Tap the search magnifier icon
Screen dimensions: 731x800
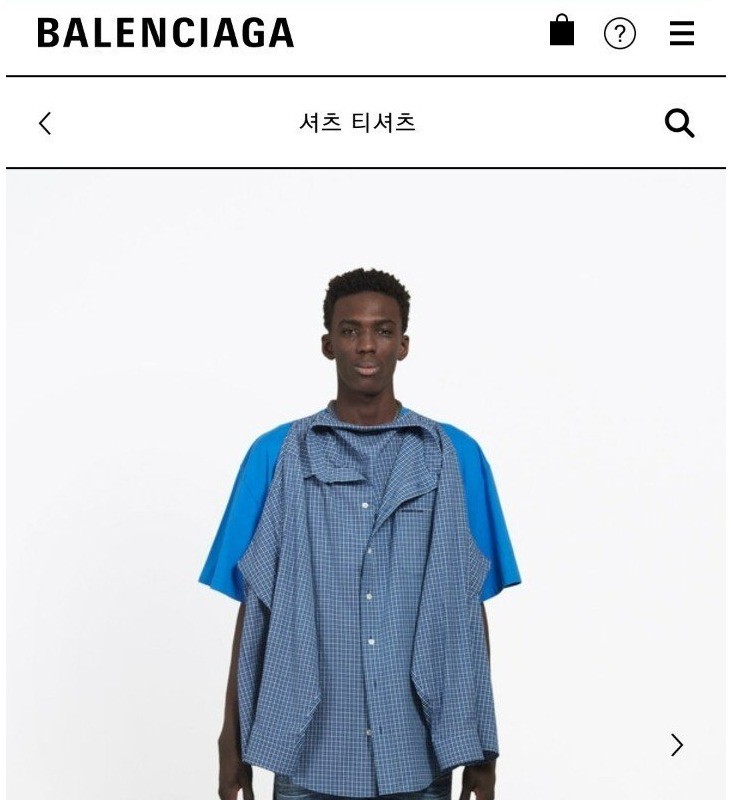point(680,123)
